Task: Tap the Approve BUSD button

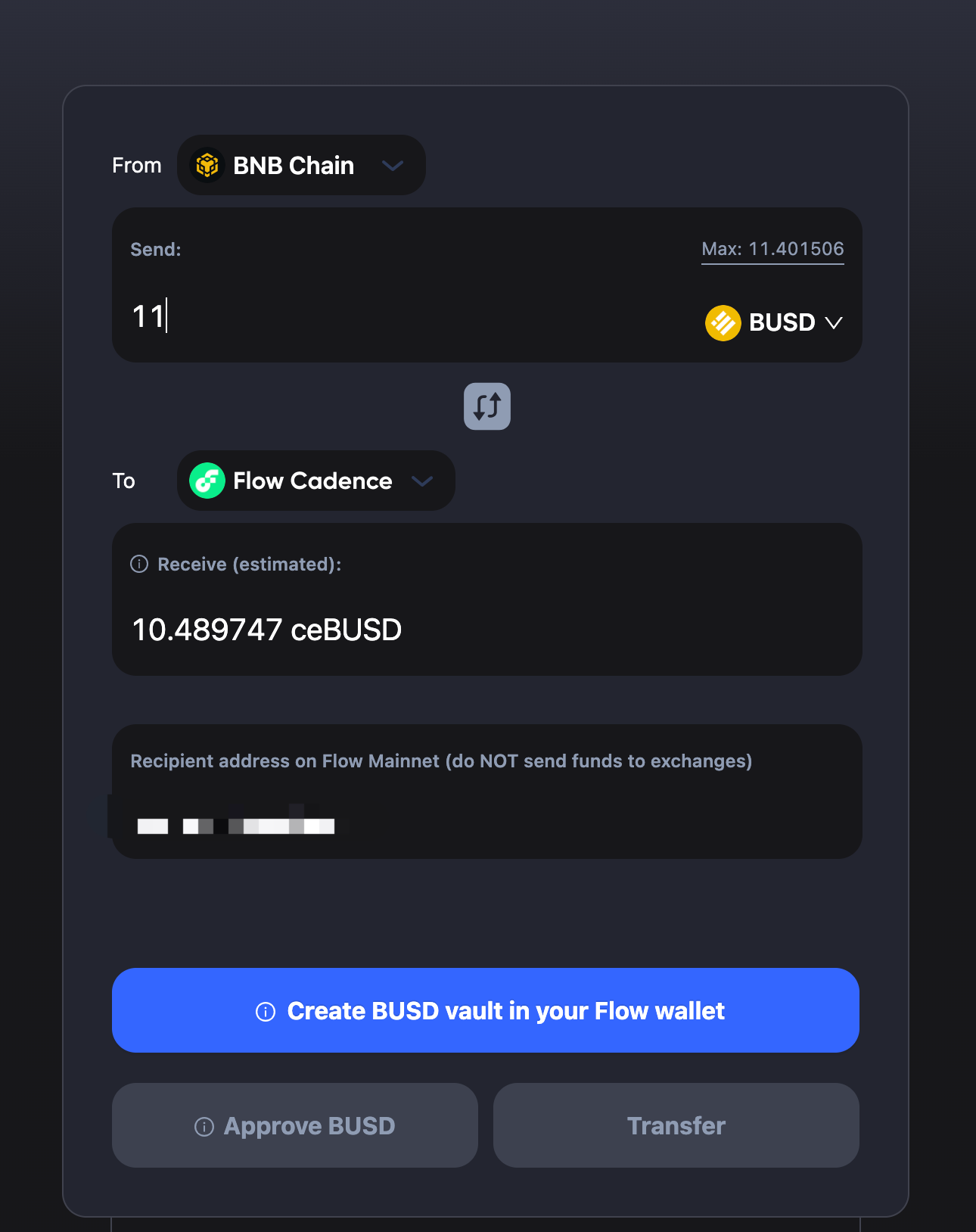Action: (x=295, y=1125)
